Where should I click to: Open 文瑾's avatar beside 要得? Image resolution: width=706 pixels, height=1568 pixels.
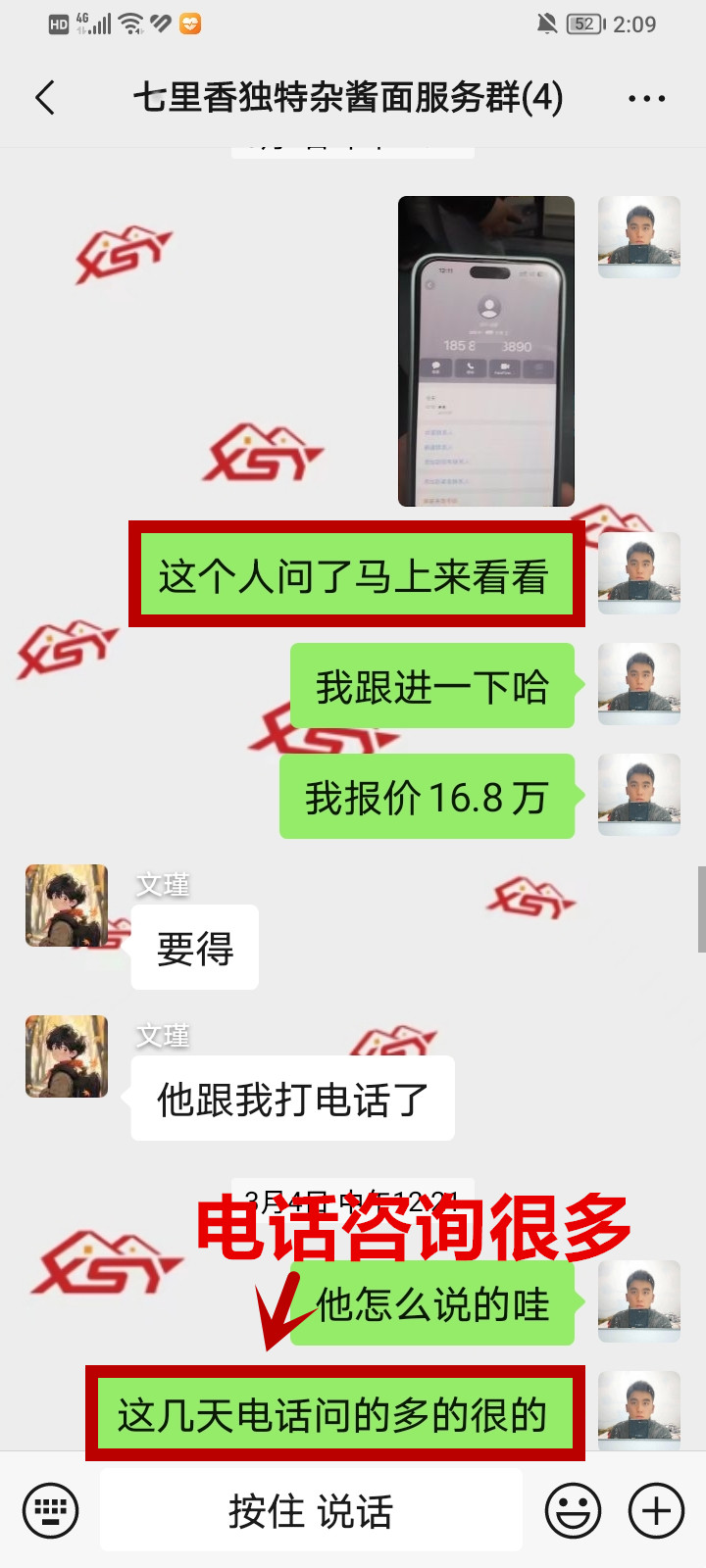tap(67, 906)
